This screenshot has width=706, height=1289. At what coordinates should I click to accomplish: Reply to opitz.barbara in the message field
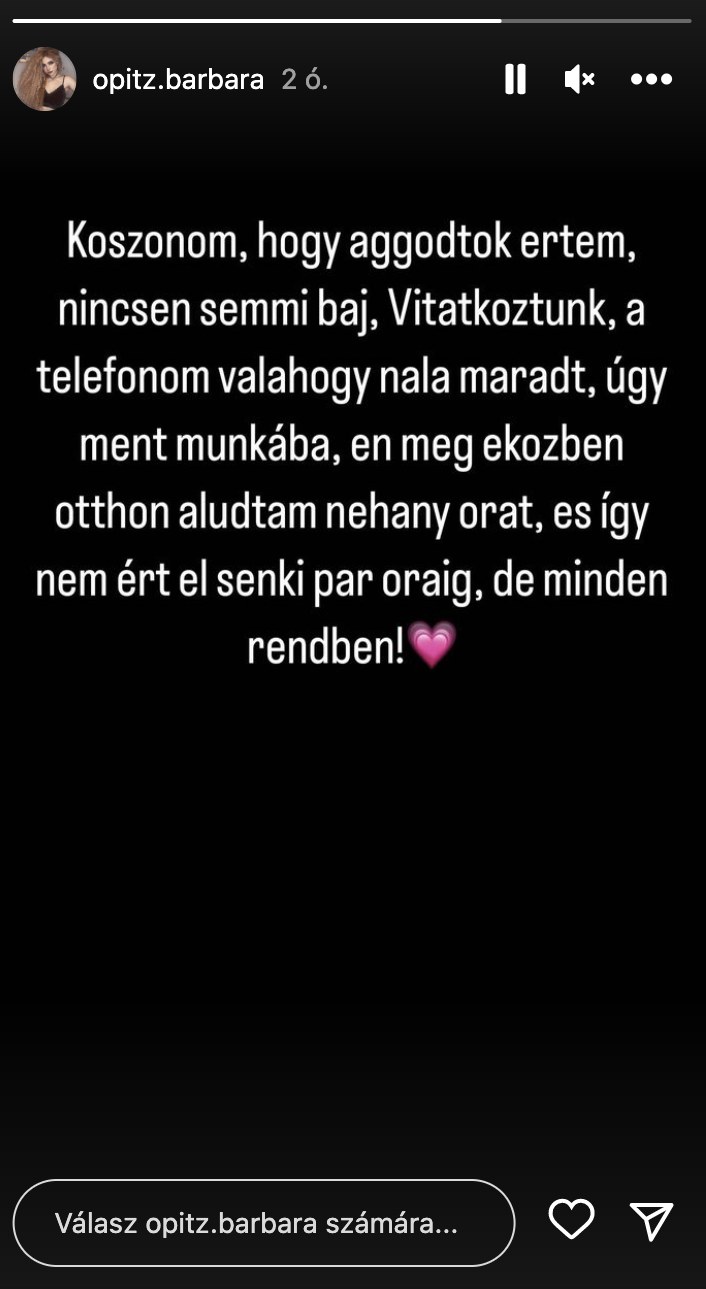point(263,1223)
